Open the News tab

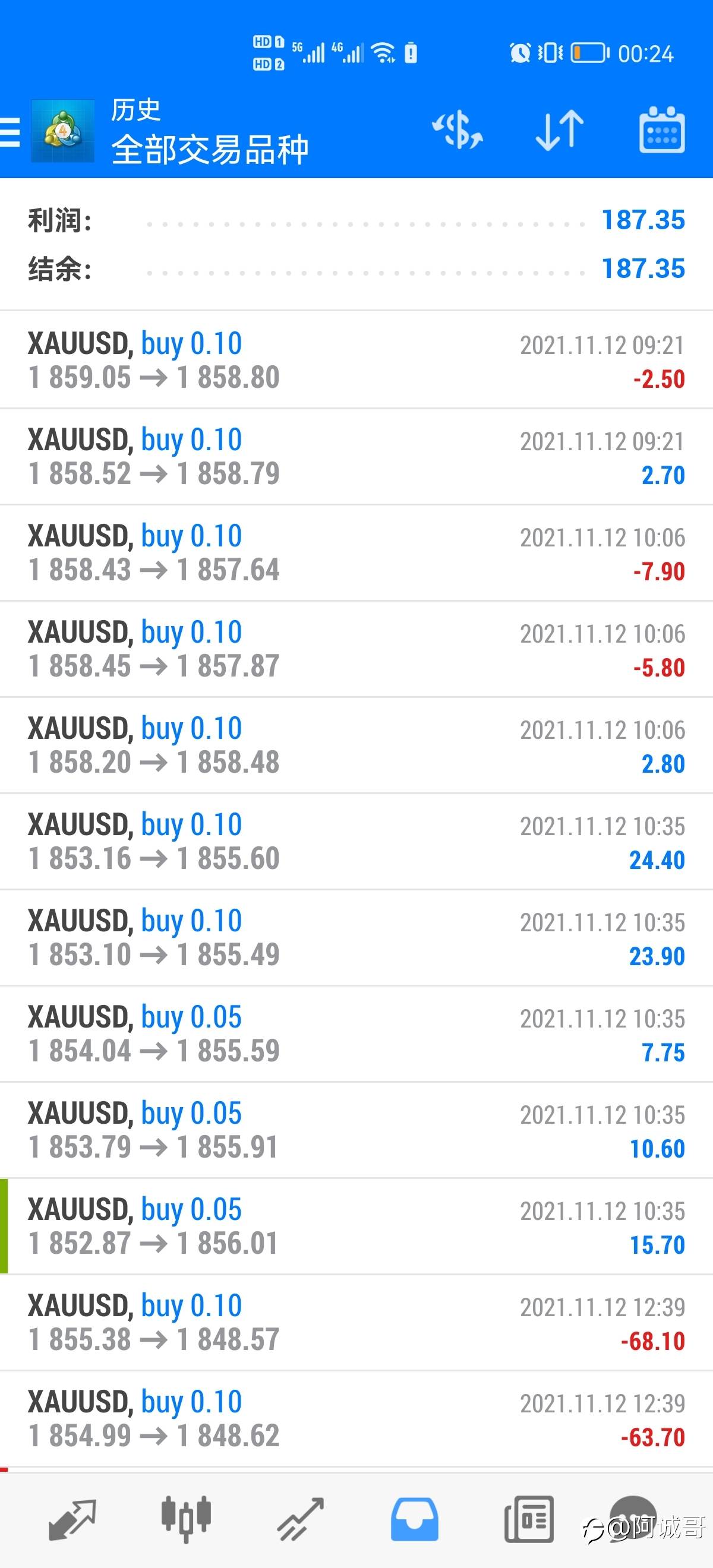528,1519
